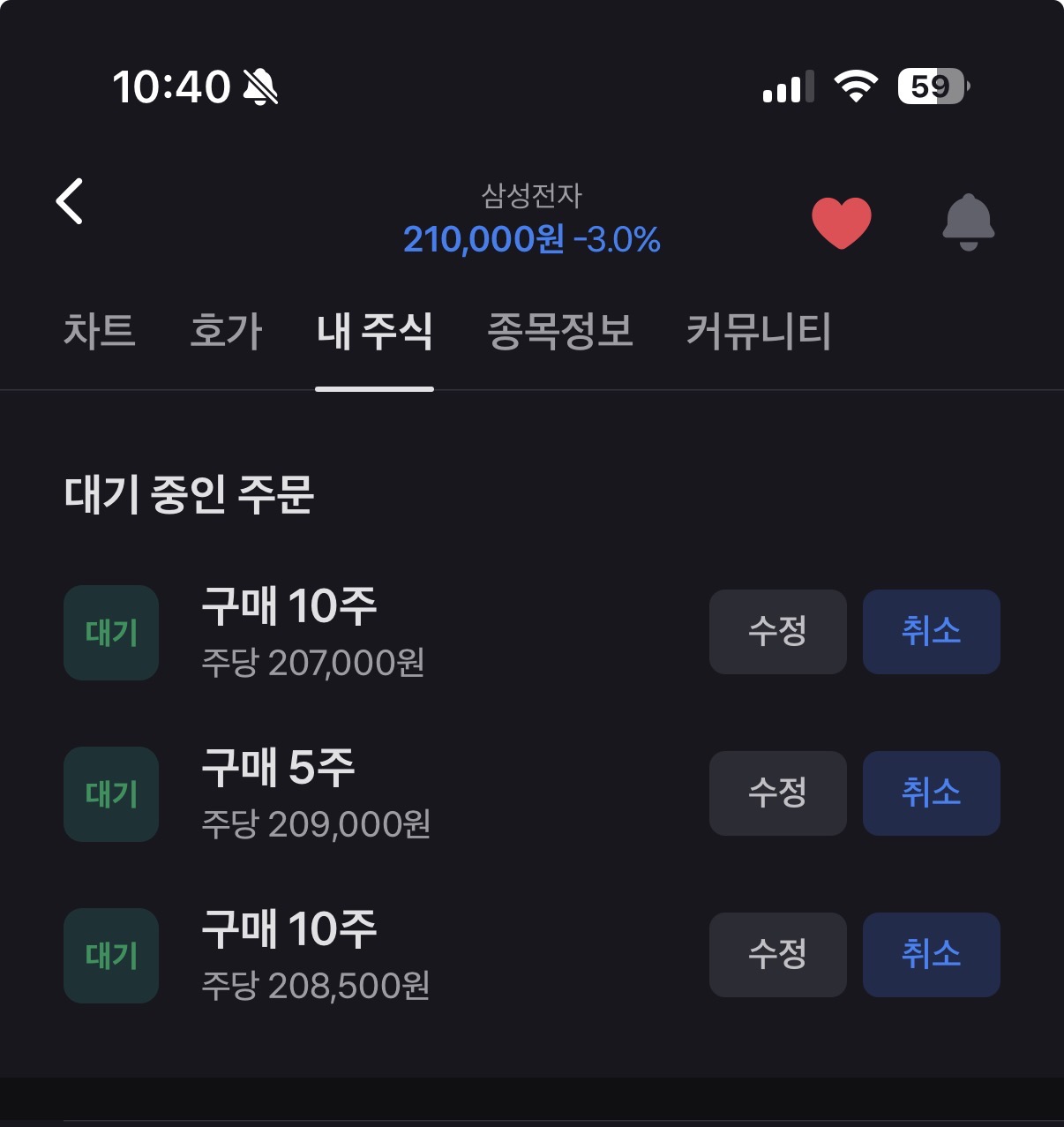Switch to the 커뮤니티 tab
Screen dimensions: 1064x1127
(x=759, y=332)
